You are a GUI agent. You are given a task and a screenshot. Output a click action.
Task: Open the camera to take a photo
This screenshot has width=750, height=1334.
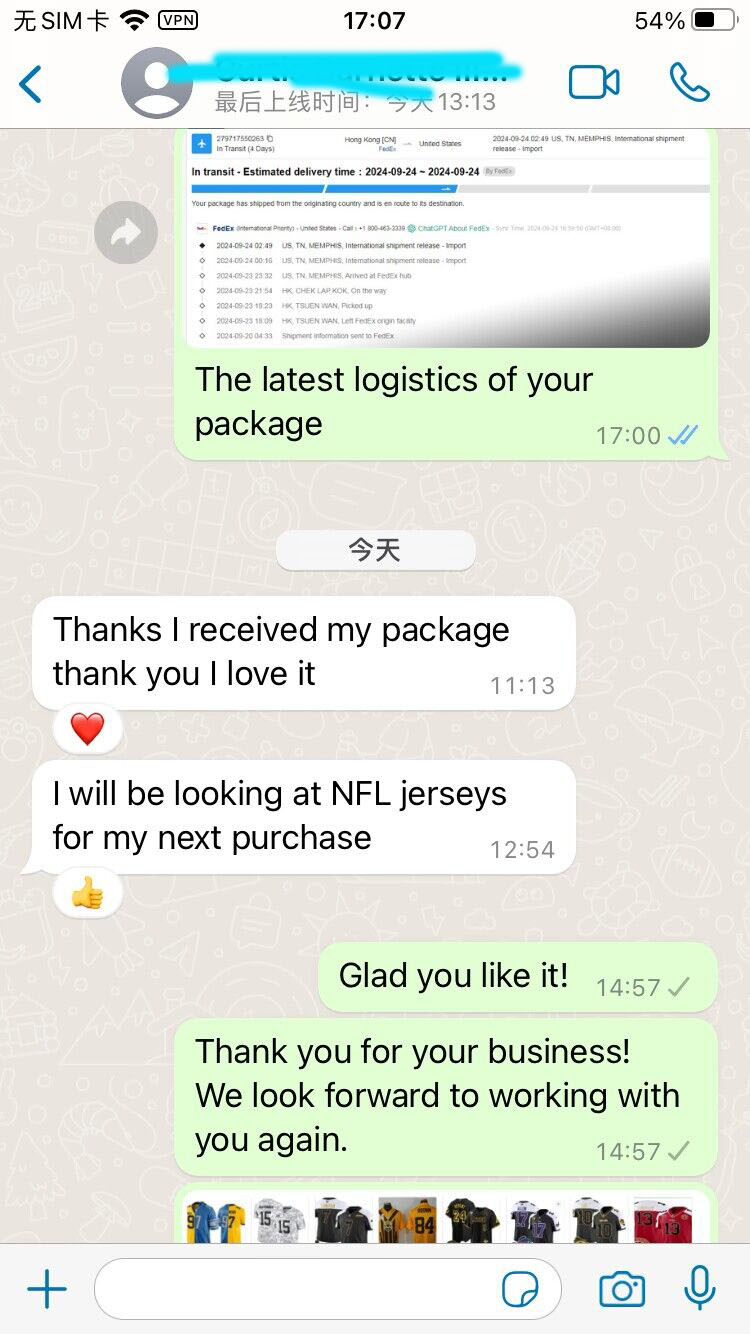pos(622,1290)
